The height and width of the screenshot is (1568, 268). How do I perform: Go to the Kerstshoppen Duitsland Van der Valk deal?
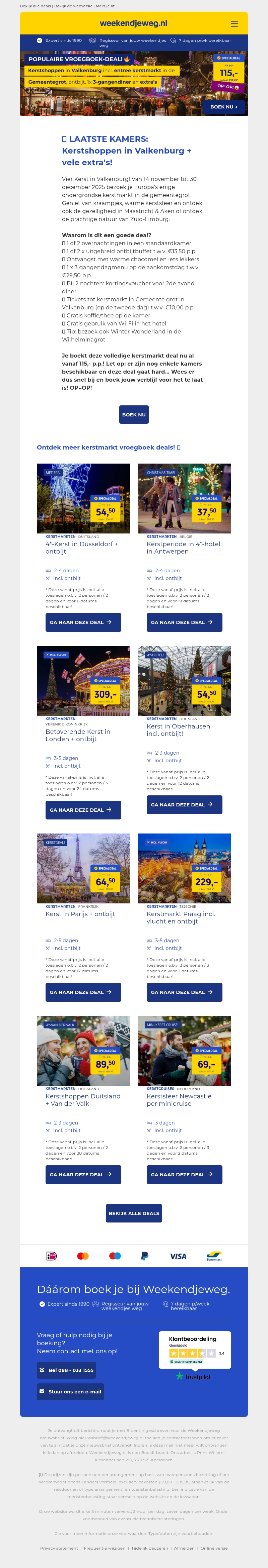[x=83, y=1174]
